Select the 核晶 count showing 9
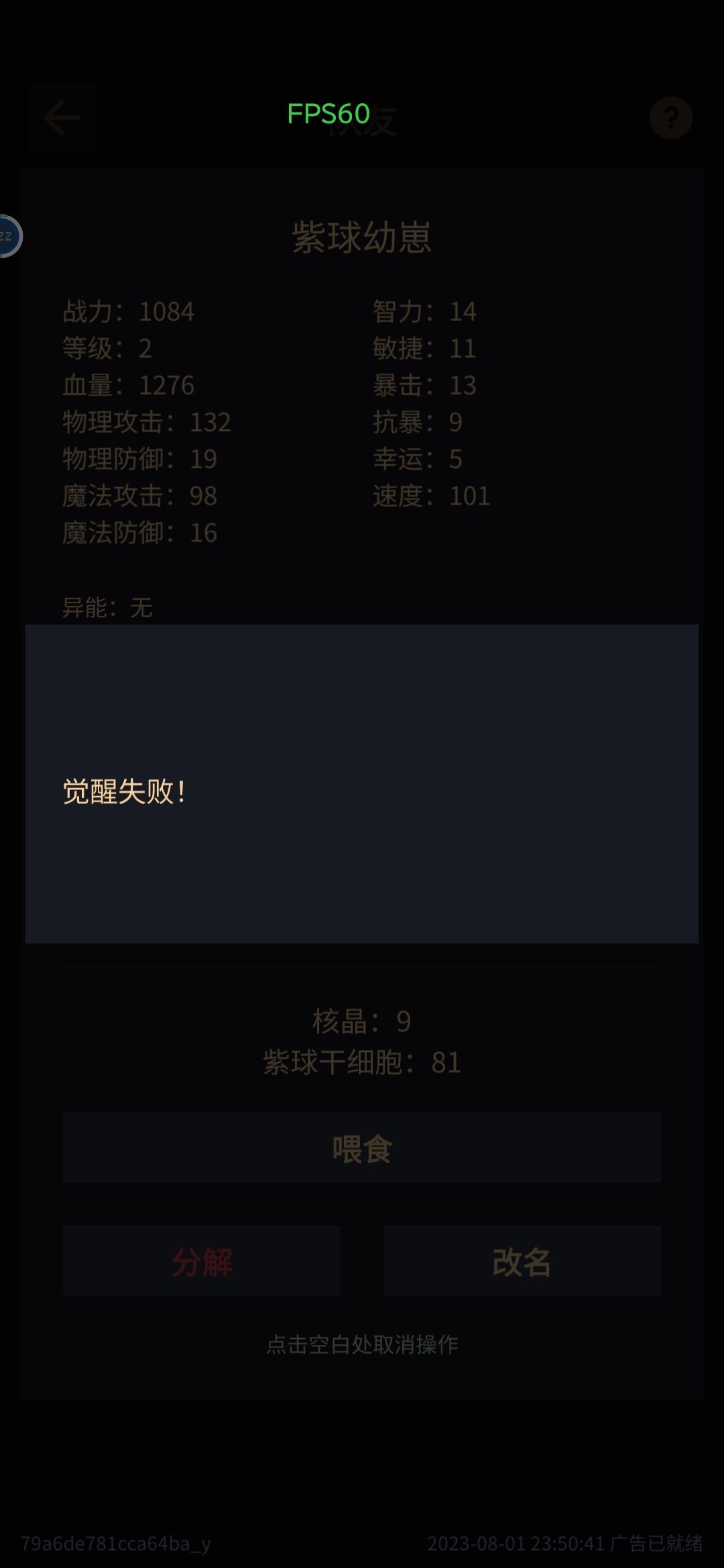This screenshot has height=1568, width=724. click(362, 1021)
